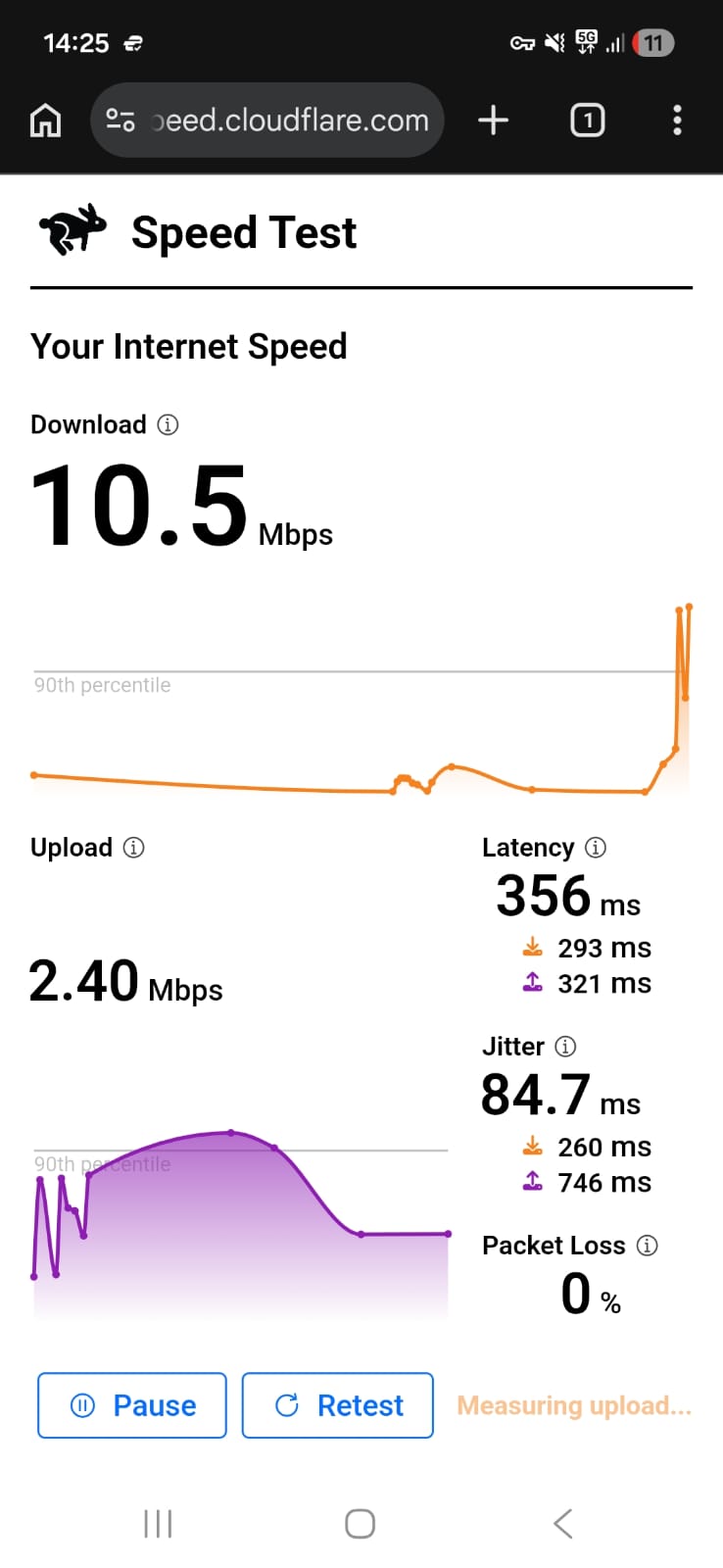Click the retest refresh arrow icon
This screenshot has height=1568, width=723.
click(287, 1405)
